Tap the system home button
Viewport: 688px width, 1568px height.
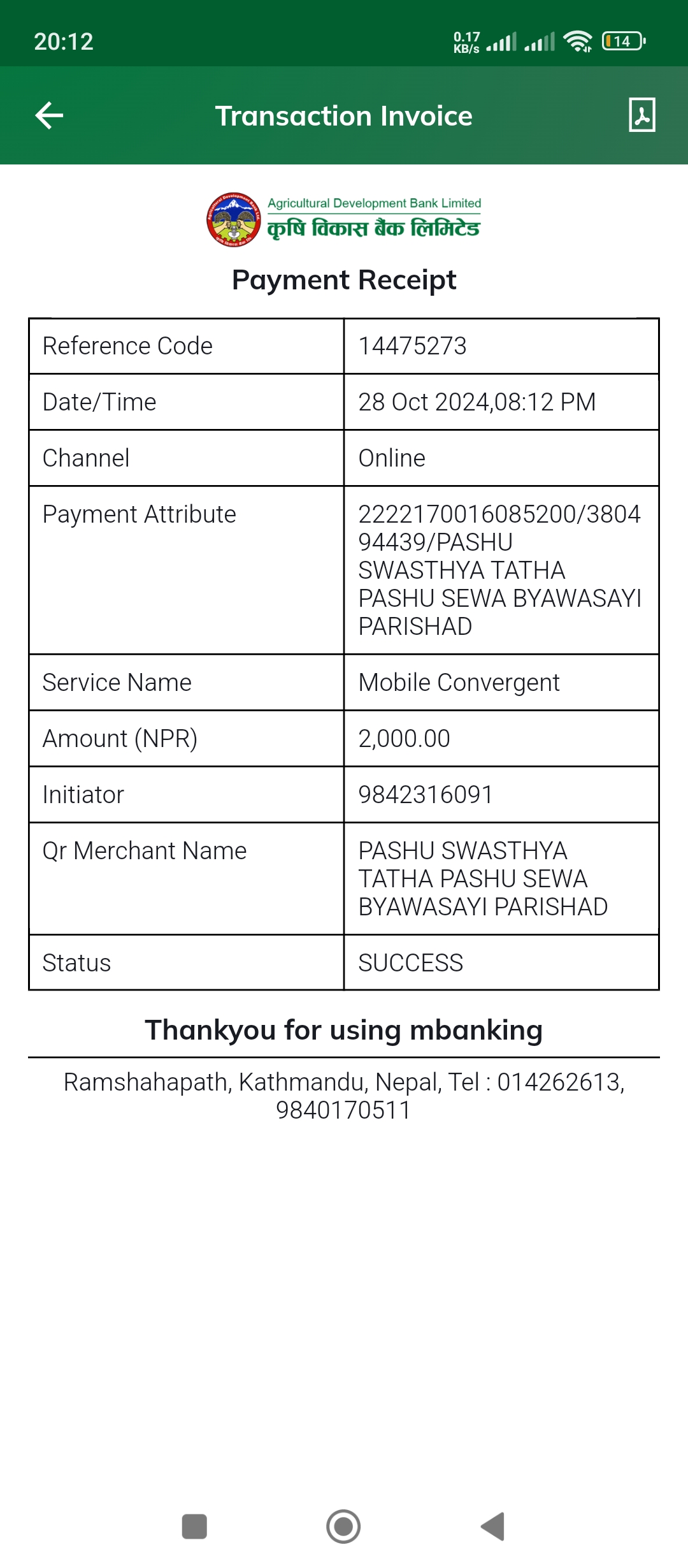(343, 1527)
